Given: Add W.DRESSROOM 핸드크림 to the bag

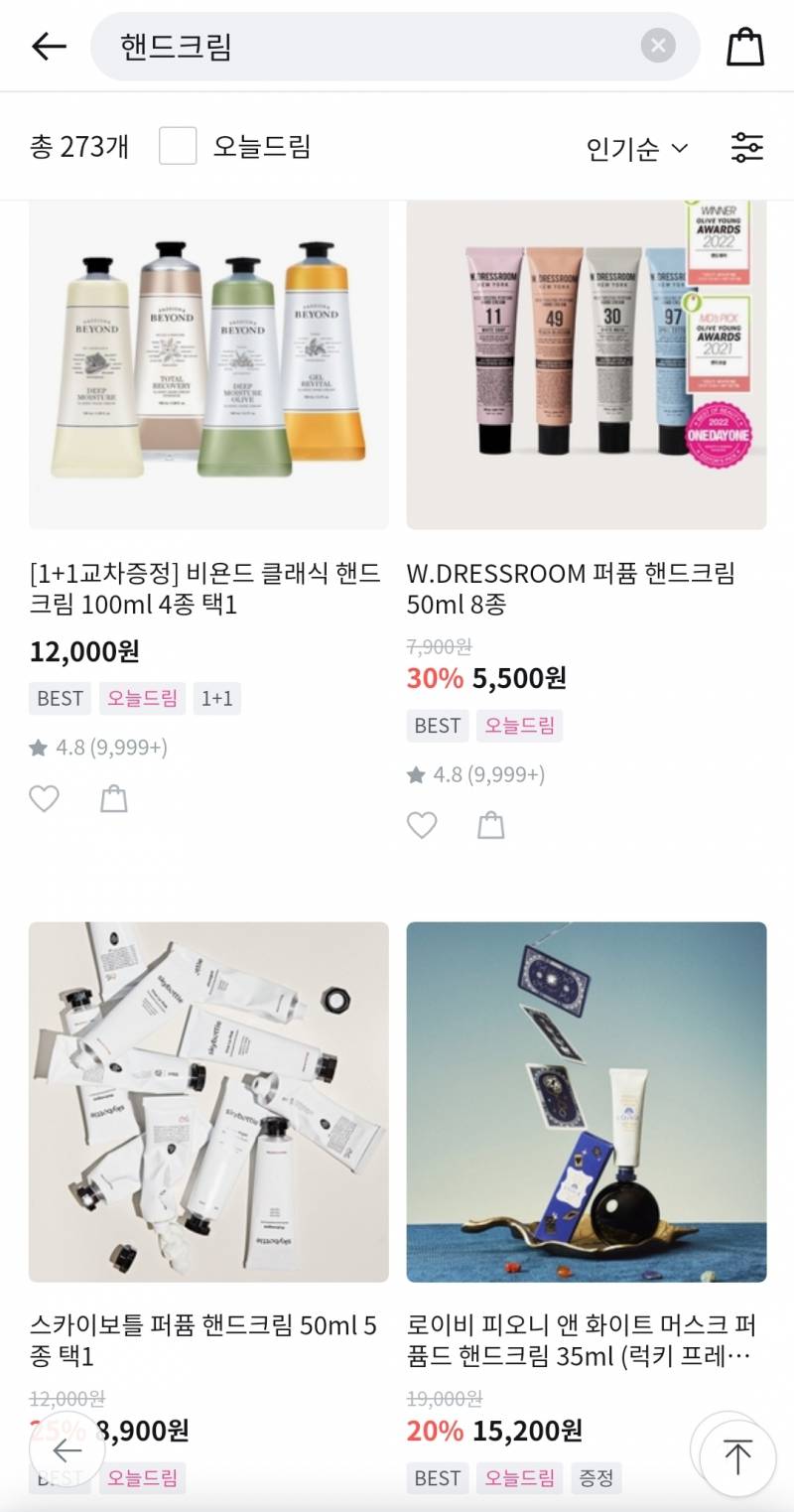Looking at the screenshot, I should [491, 825].
